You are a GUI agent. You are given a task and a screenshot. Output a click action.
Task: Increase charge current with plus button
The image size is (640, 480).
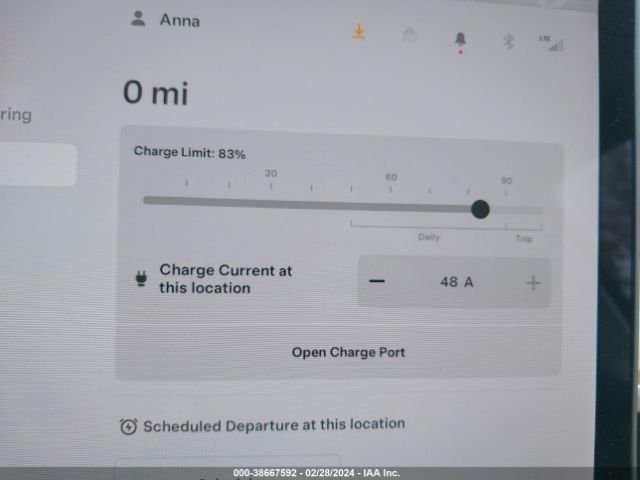pos(533,283)
